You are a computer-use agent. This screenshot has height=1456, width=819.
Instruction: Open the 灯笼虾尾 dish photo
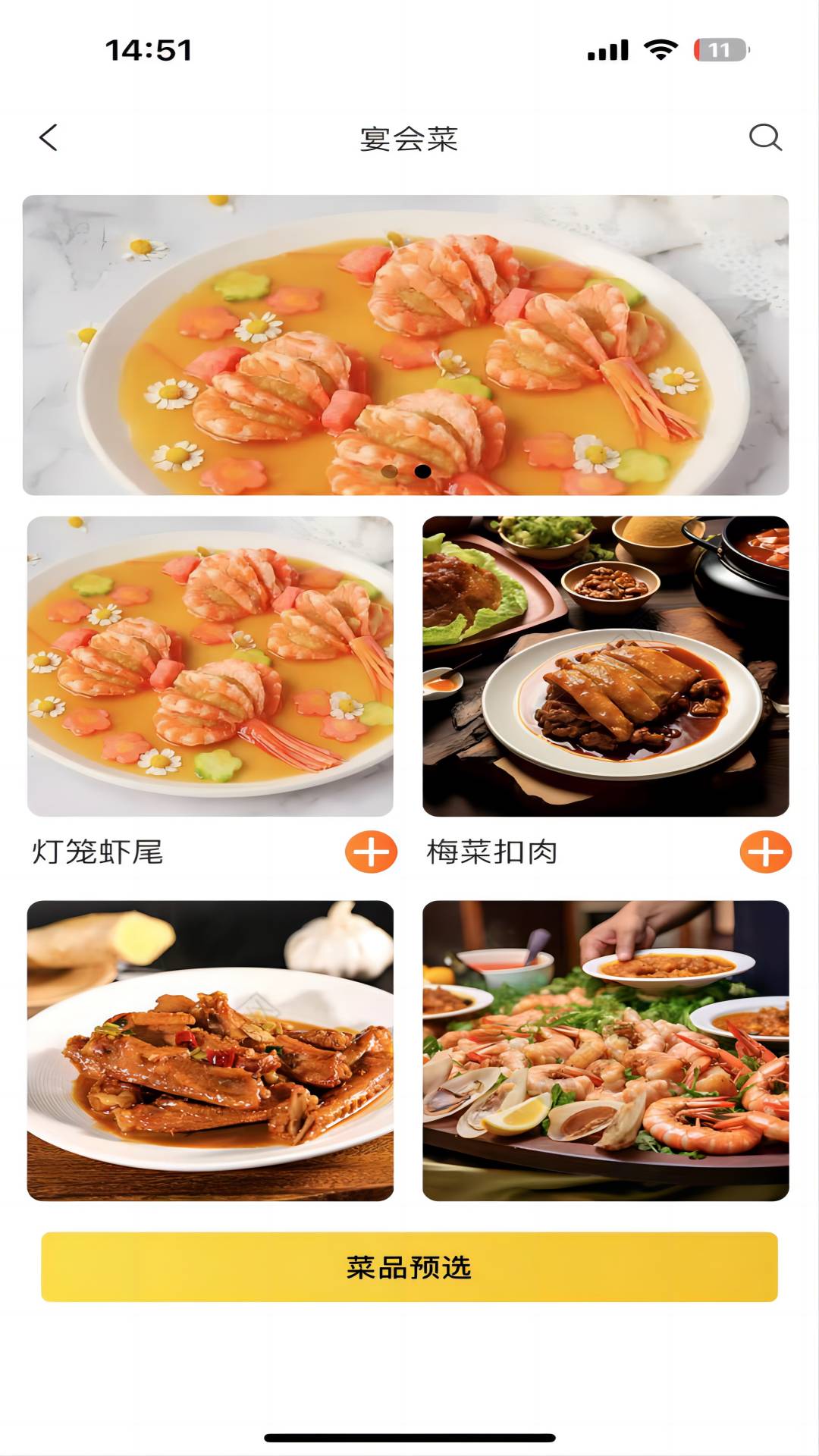pyautogui.click(x=210, y=666)
